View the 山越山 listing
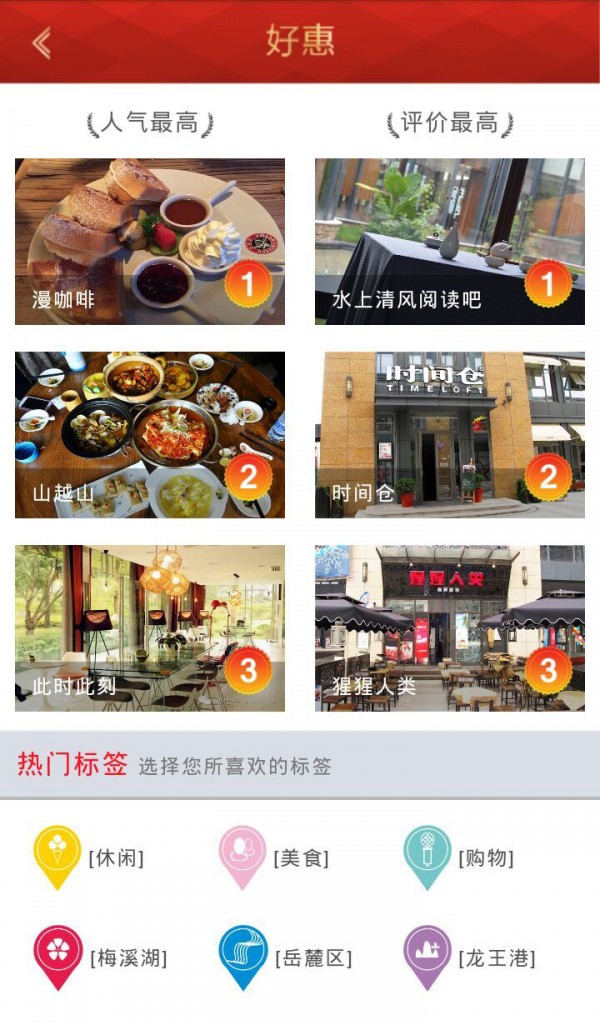Image resolution: width=600 pixels, height=1025 pixels. point(150,434)
